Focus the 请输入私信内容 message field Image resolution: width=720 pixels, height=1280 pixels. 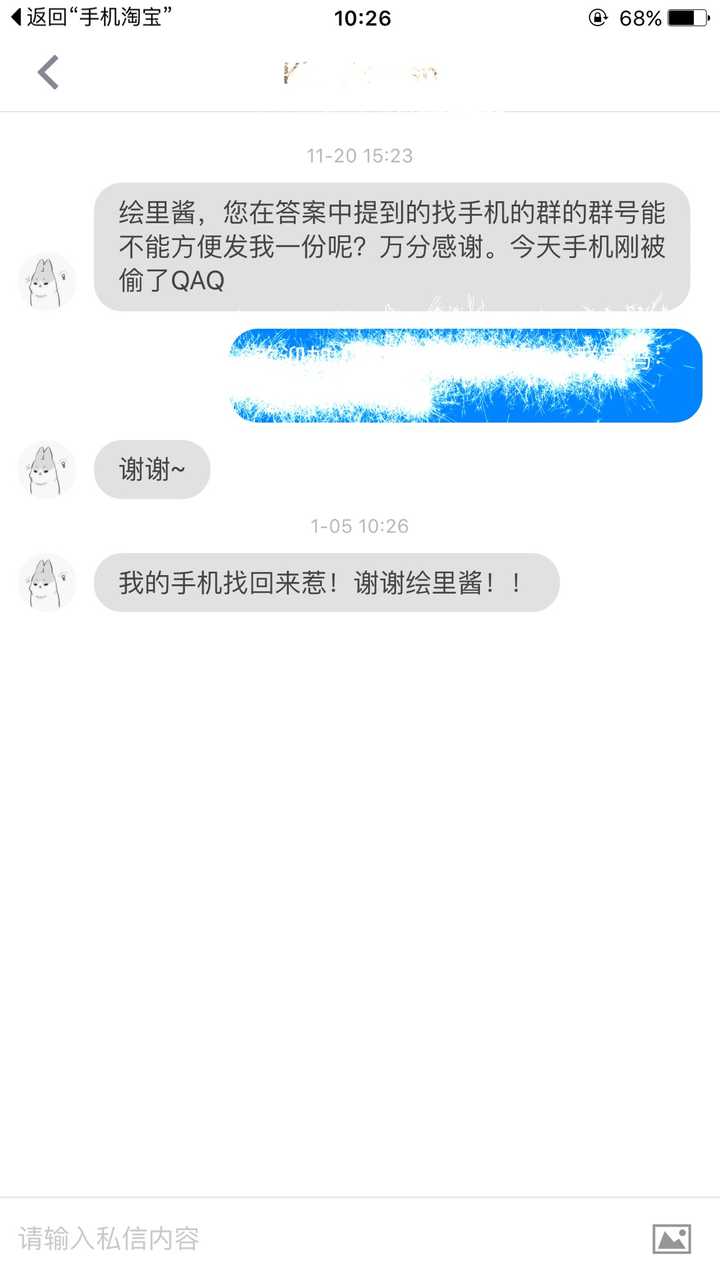pos(320,1239)
